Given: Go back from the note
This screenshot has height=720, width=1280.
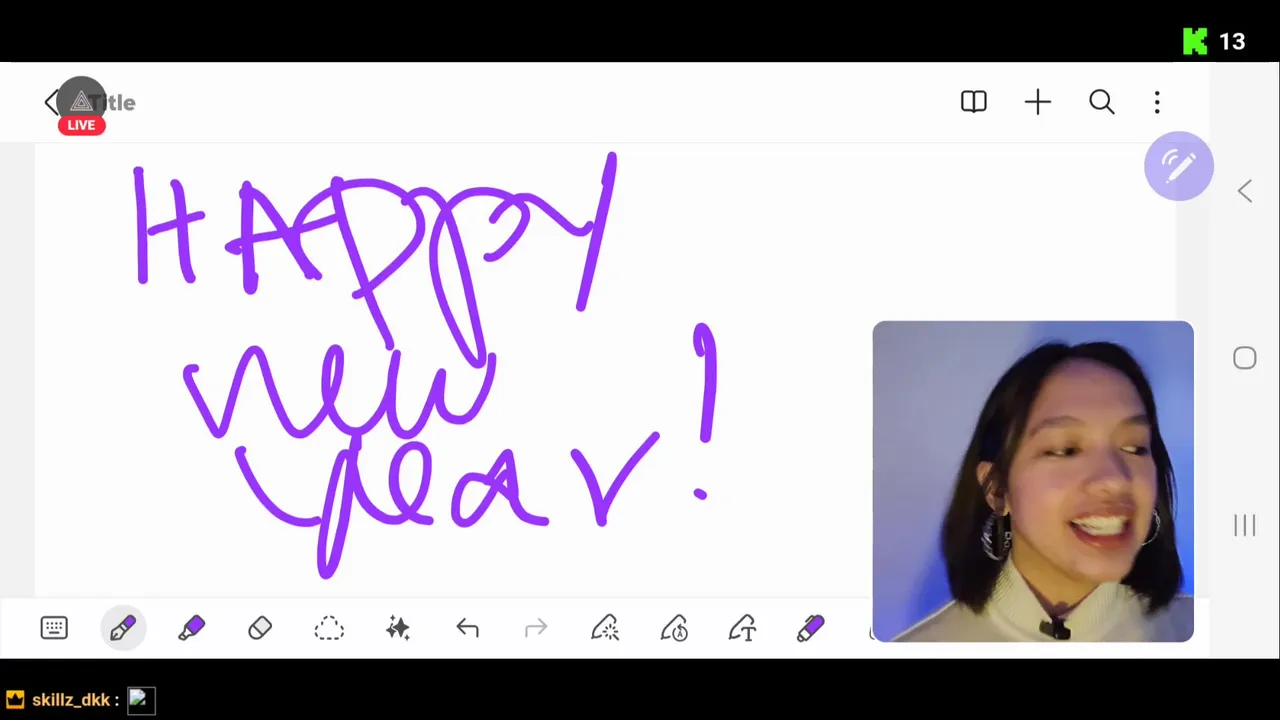Looking at the screenshot, I should [51, 102].
